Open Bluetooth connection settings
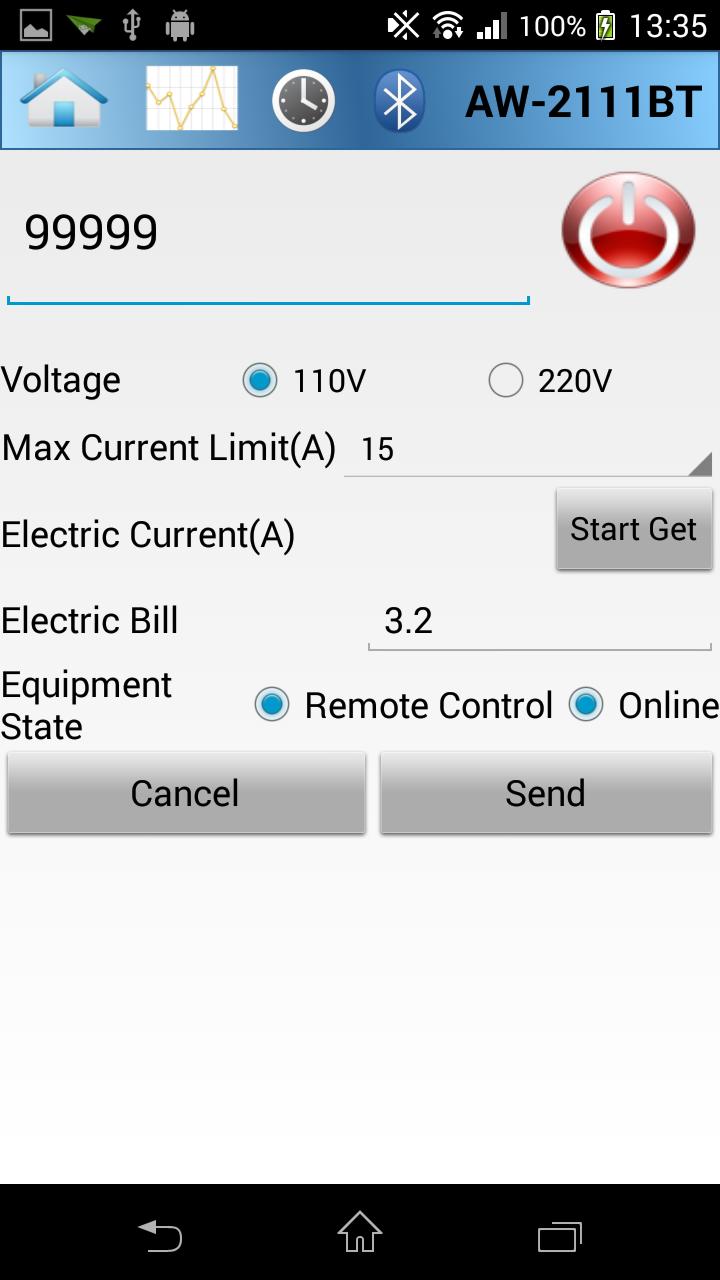The image size is (720, 1280). (x=399, y=100)
